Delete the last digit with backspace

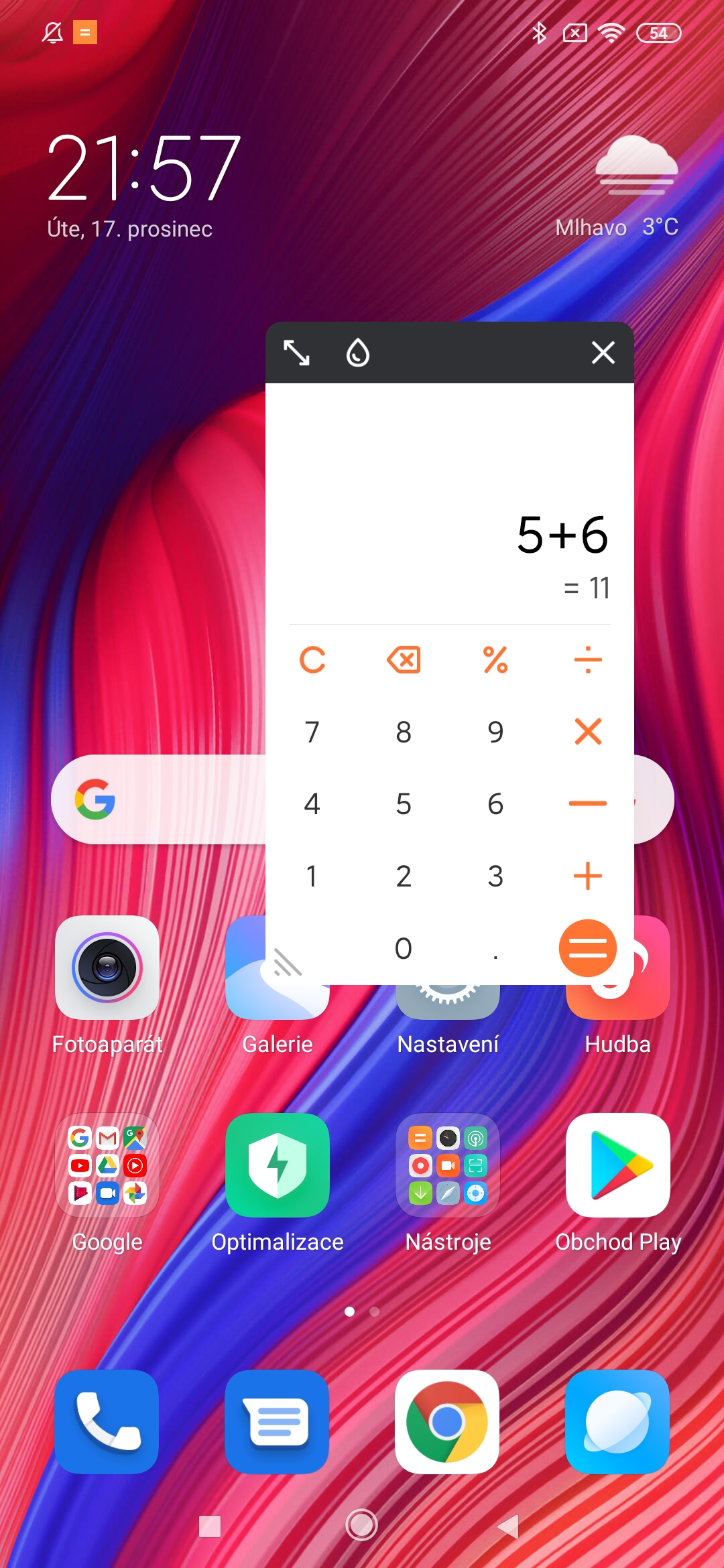click(404, 660)
